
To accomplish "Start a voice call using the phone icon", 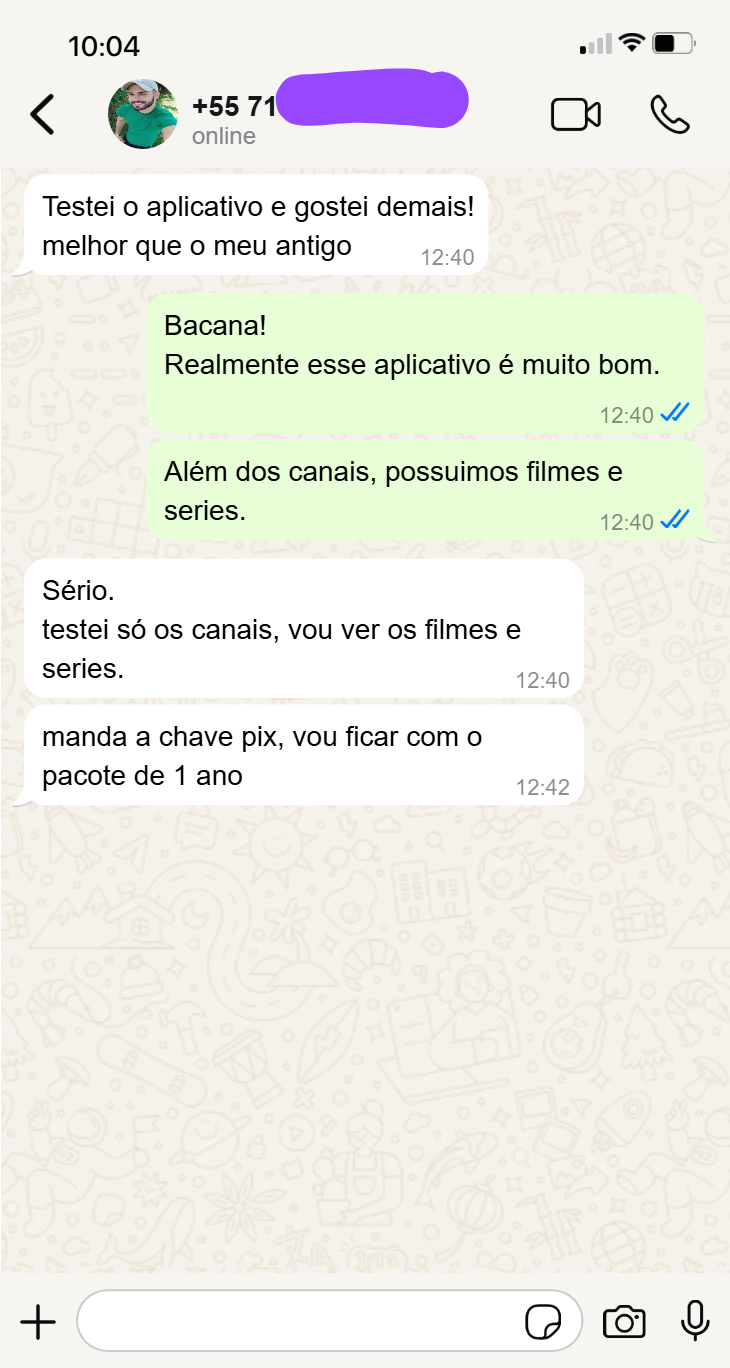I will point(670,114).
